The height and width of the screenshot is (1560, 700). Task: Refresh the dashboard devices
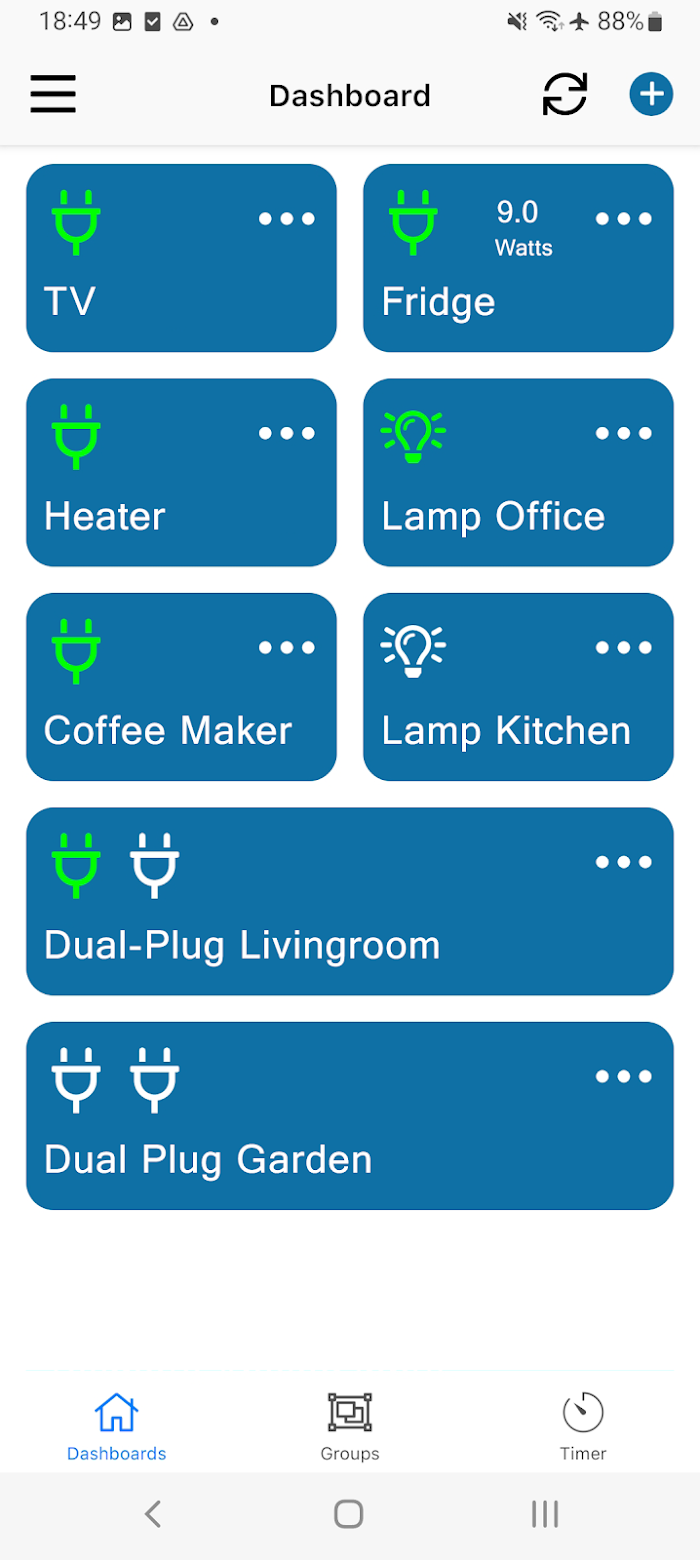point(565,95)
